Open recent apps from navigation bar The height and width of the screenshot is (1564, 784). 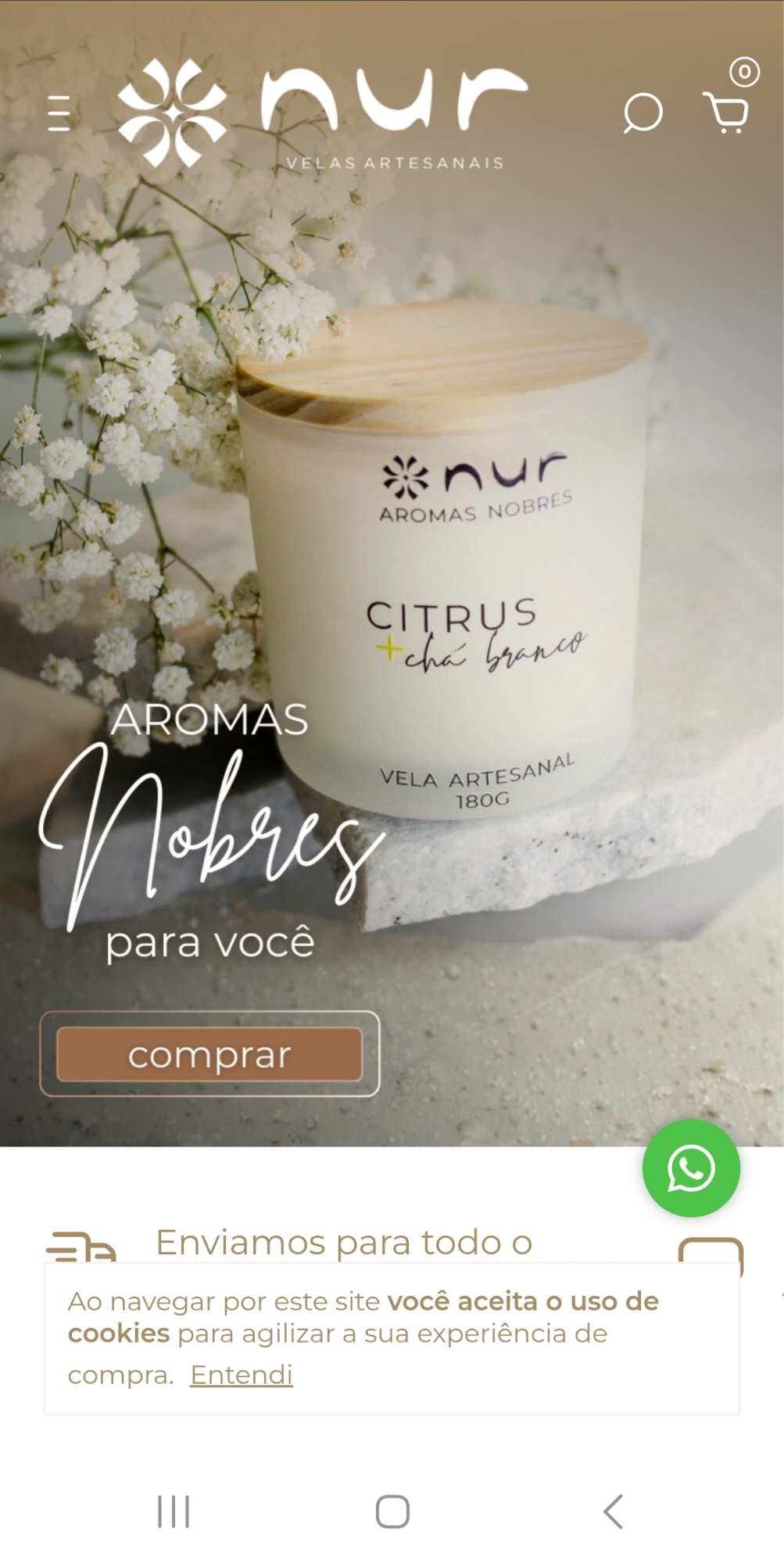tap(174, 1511)
